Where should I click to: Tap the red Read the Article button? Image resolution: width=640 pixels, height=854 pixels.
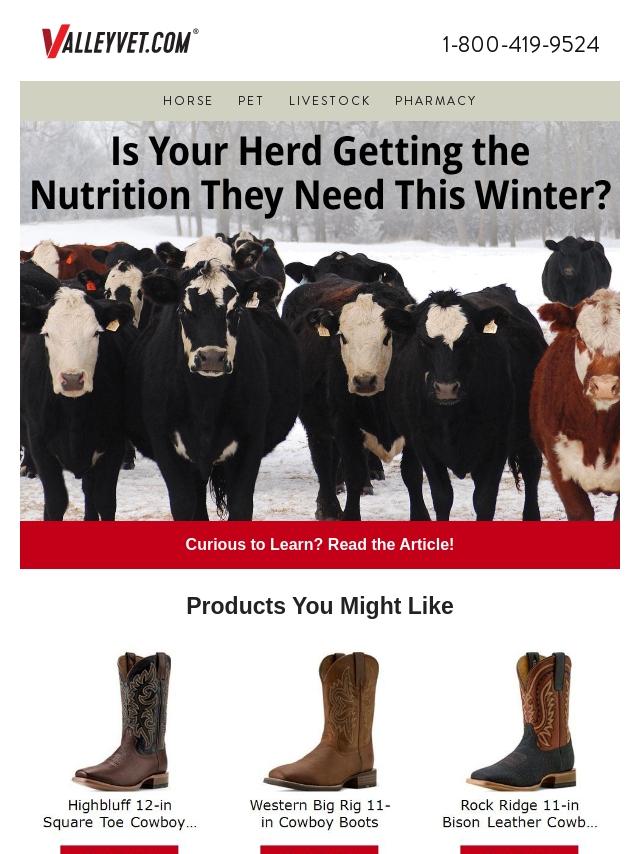pyautogui.click(x=320, y=545)
